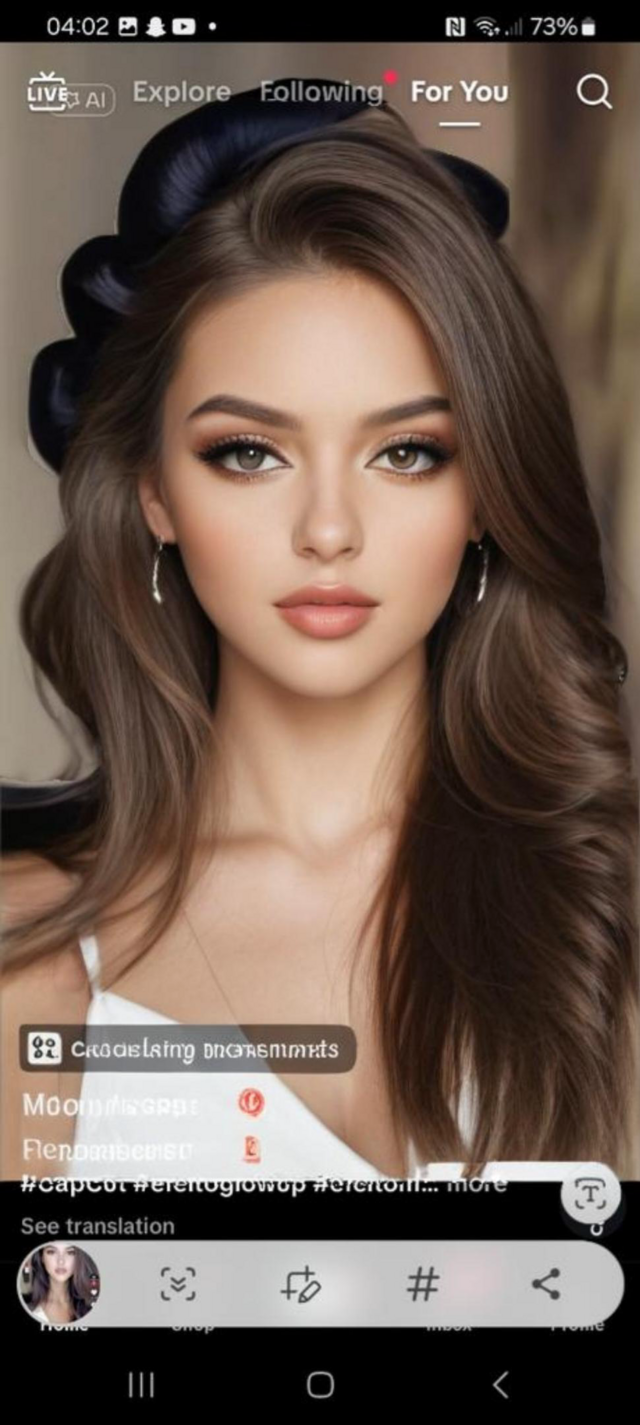This screenshot has width=640, height=1425.
Task: Start scroll capture from screenshot toolbar
Action: 179,1284
